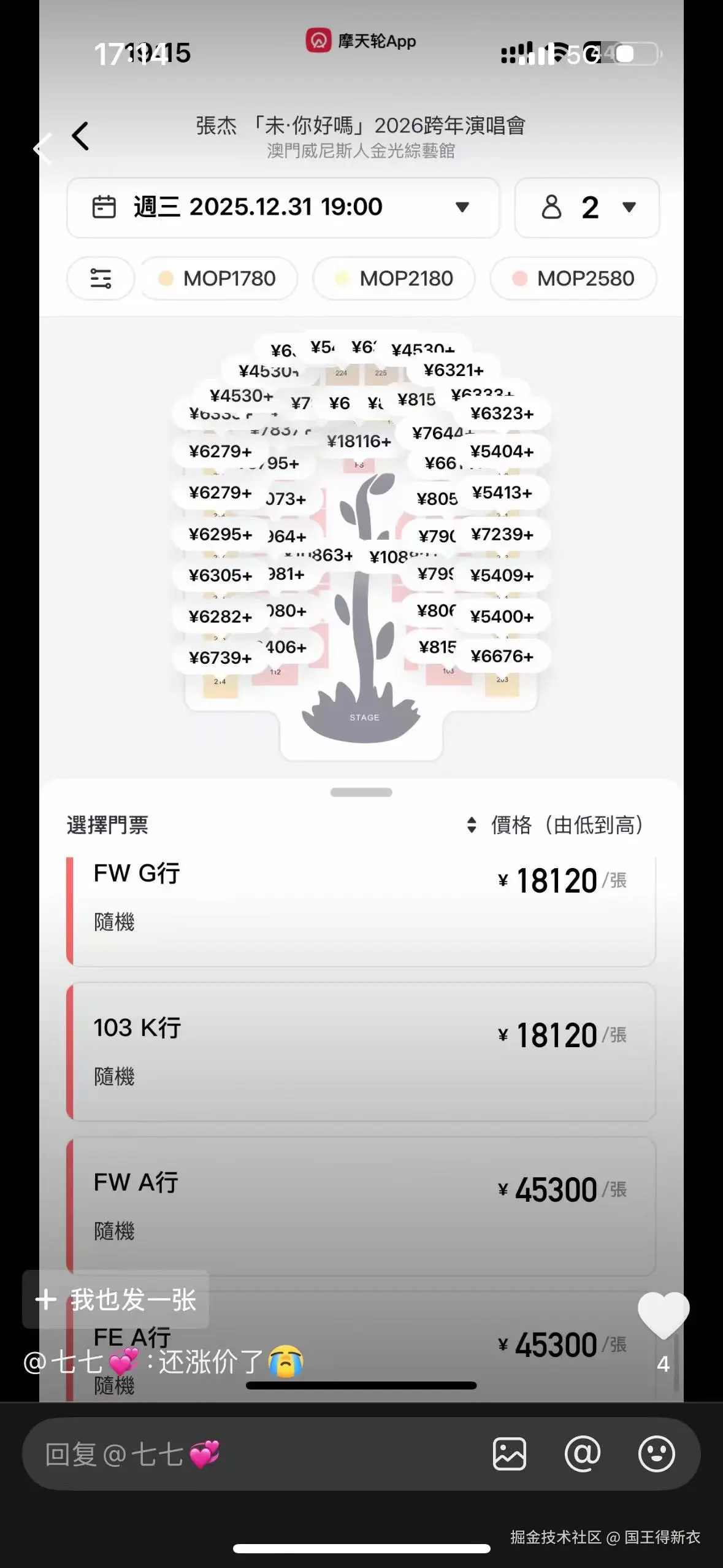Tap the 摩天轮App logo at the top
Viewport: 723px width, 1568px height.
click(317, 40)
